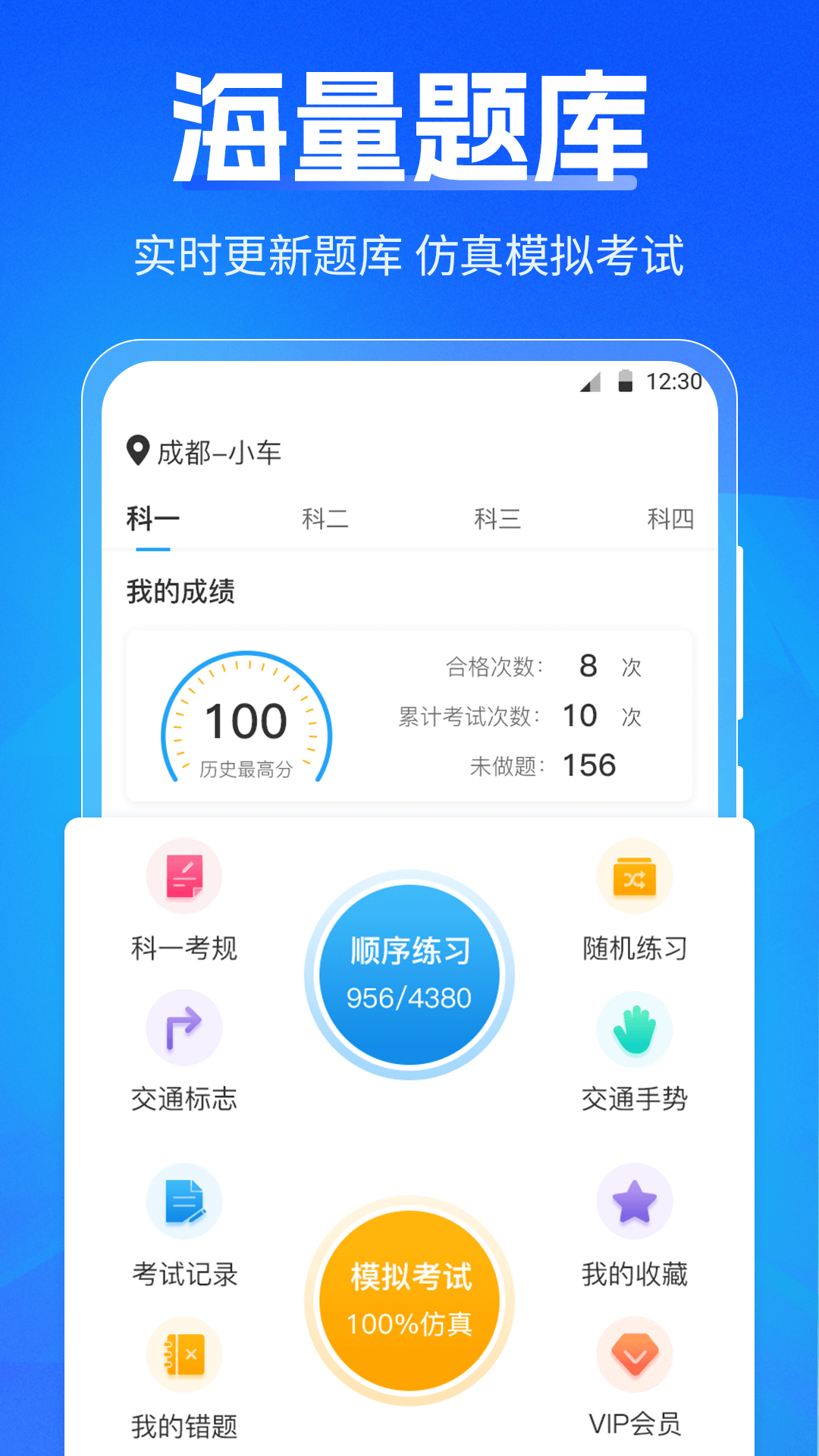The image size is (819, 1456).
Task: Tap the battery indicator in status bar
Action: [x=625, y=383]
